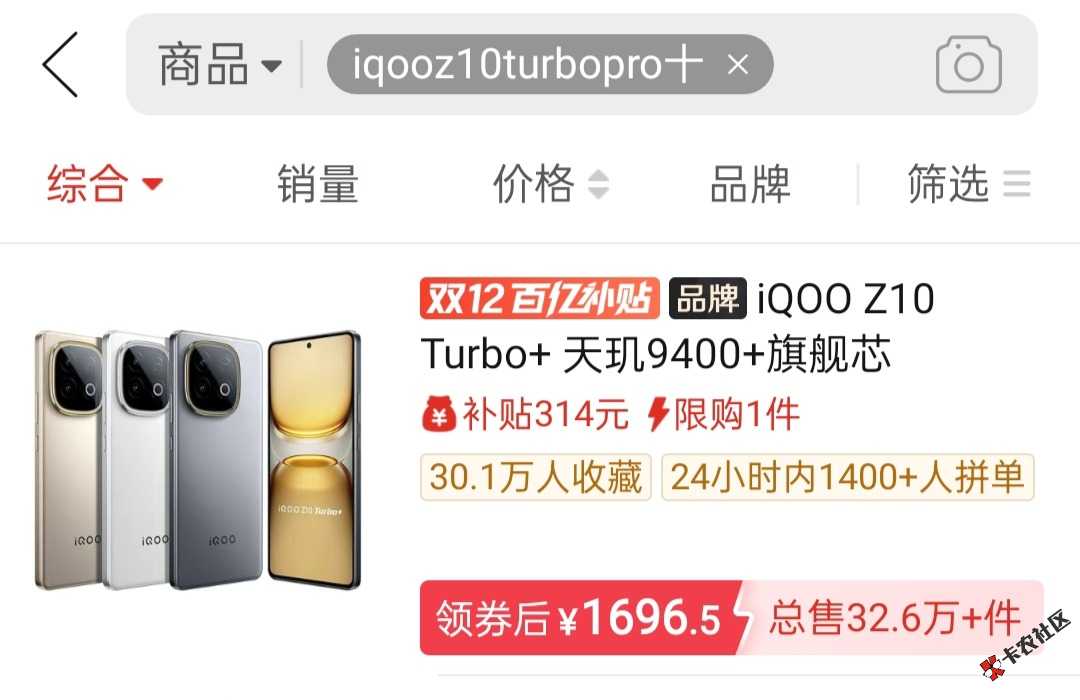Select the 综合 sort tab
Image resolution: width=1080 pixels, height=700 pixels.
[x=104, y=185]
